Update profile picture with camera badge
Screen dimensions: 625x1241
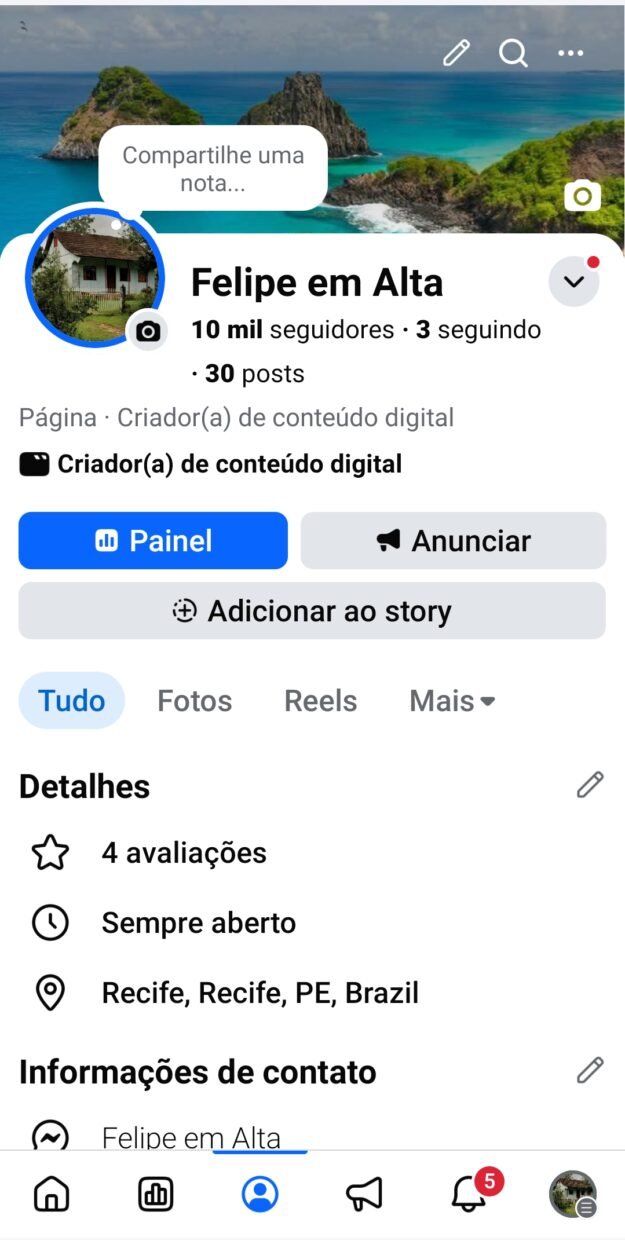pos(148,331)
